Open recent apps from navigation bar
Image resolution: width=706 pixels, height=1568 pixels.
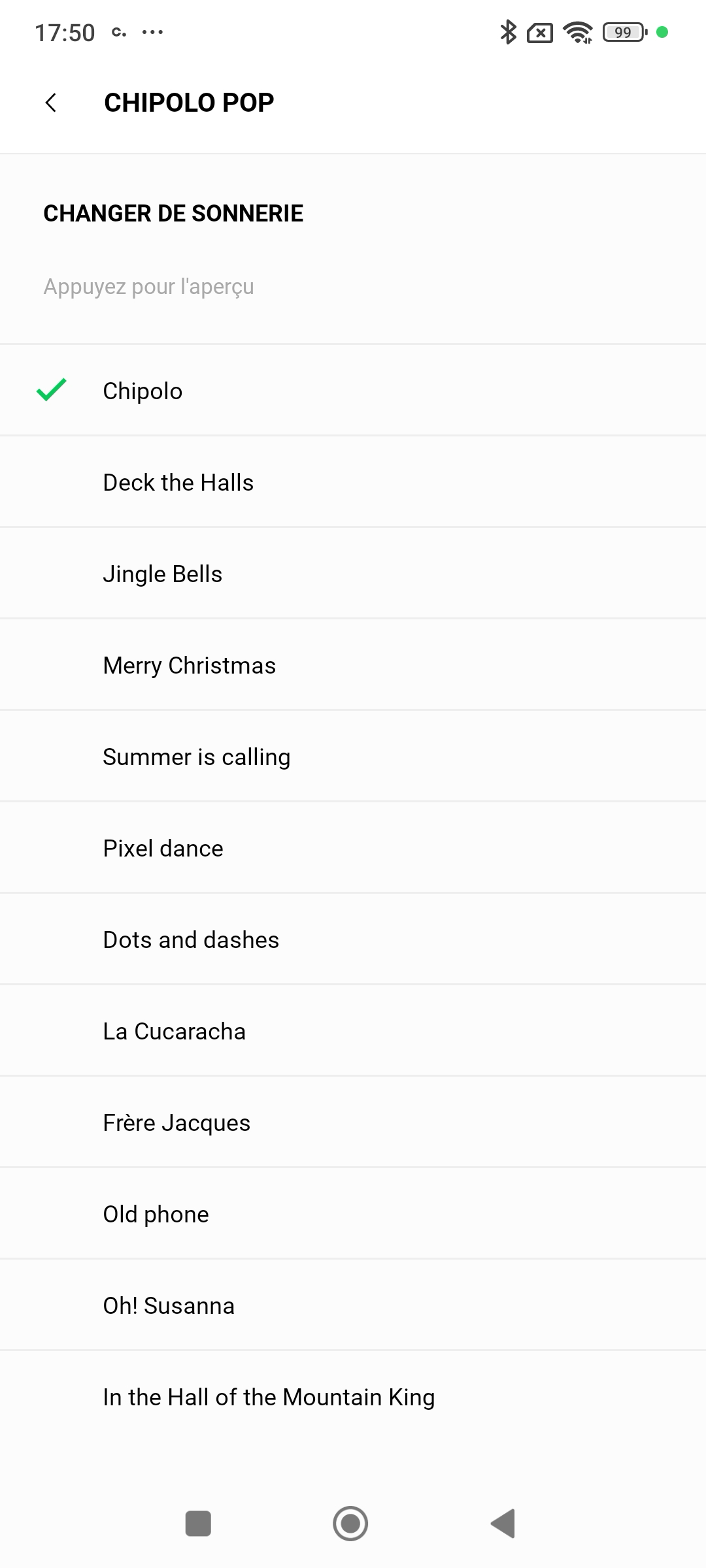pos(198,1524)
